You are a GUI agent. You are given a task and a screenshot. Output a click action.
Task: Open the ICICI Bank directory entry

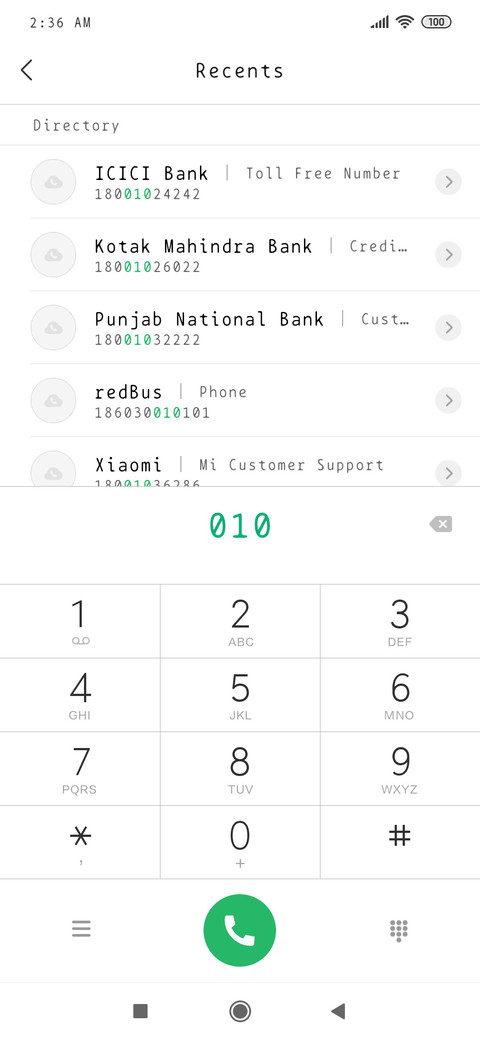tap(240, 182)
